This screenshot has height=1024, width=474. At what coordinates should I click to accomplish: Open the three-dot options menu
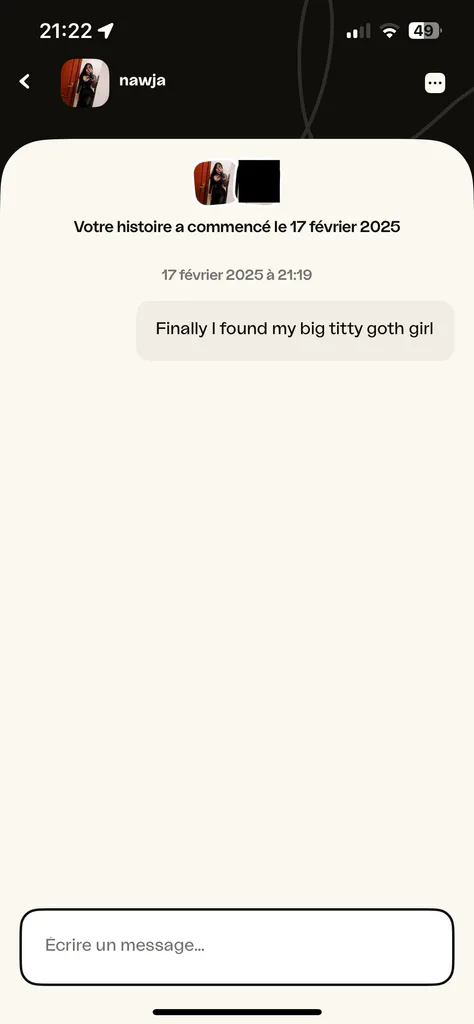tap(435, 83)
